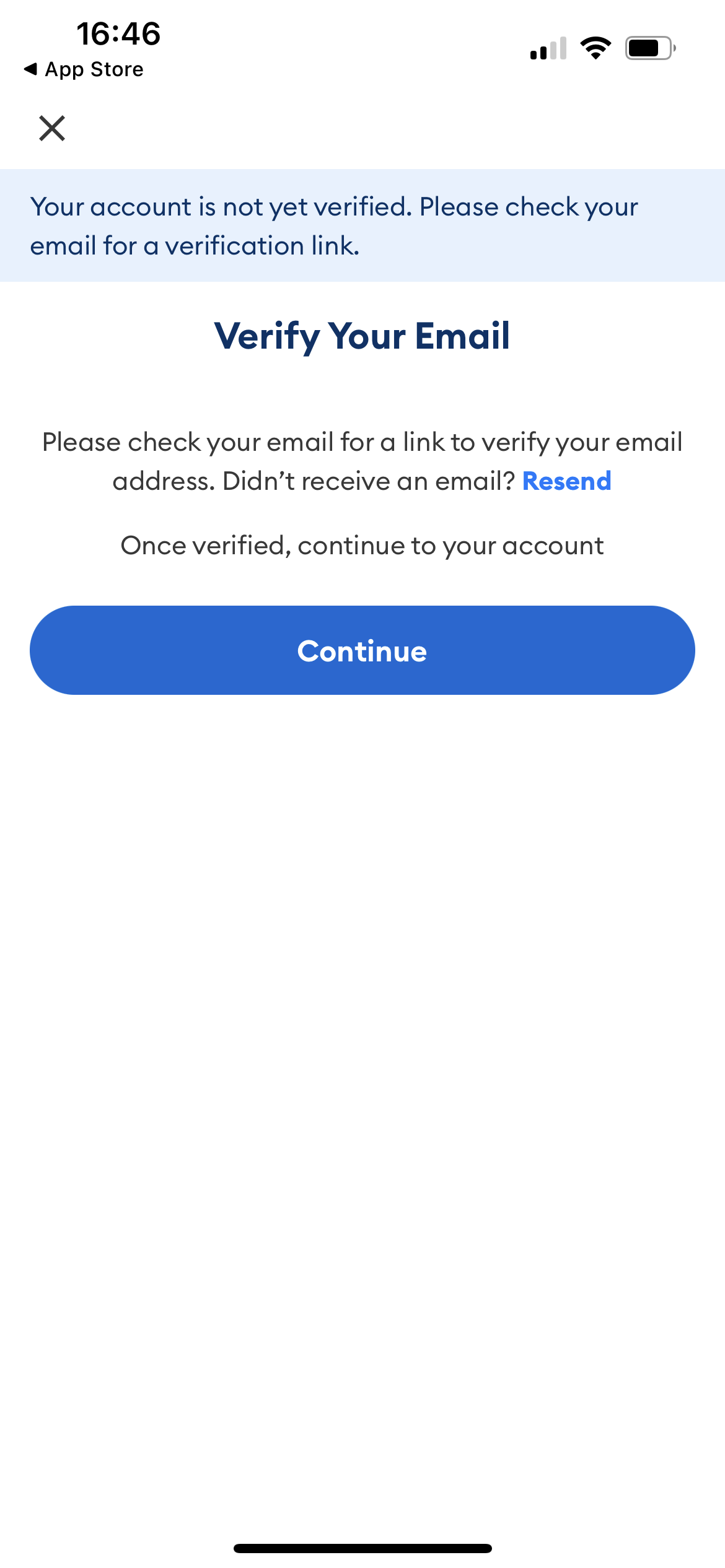Select the blue Continue action

pos(362,650)
